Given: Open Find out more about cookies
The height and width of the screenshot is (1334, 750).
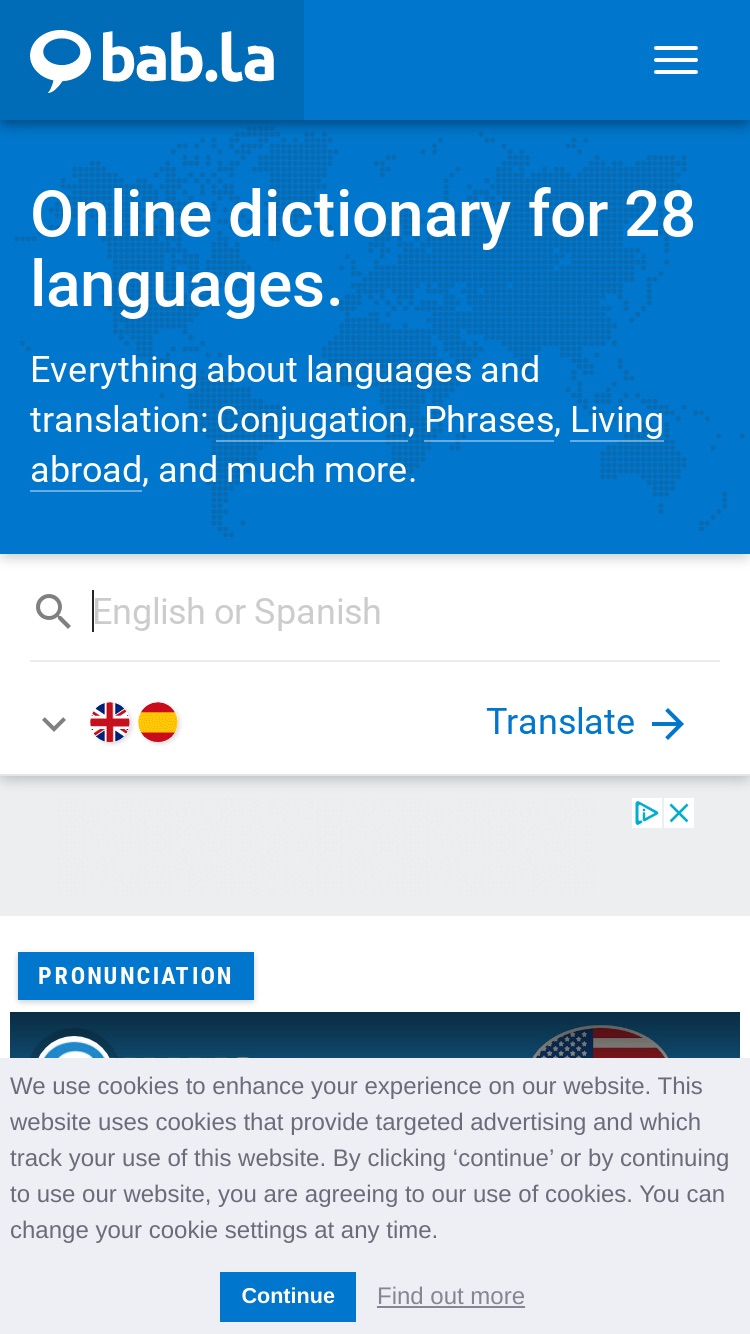Looking at the screenshot, I should pos(451,1296).
